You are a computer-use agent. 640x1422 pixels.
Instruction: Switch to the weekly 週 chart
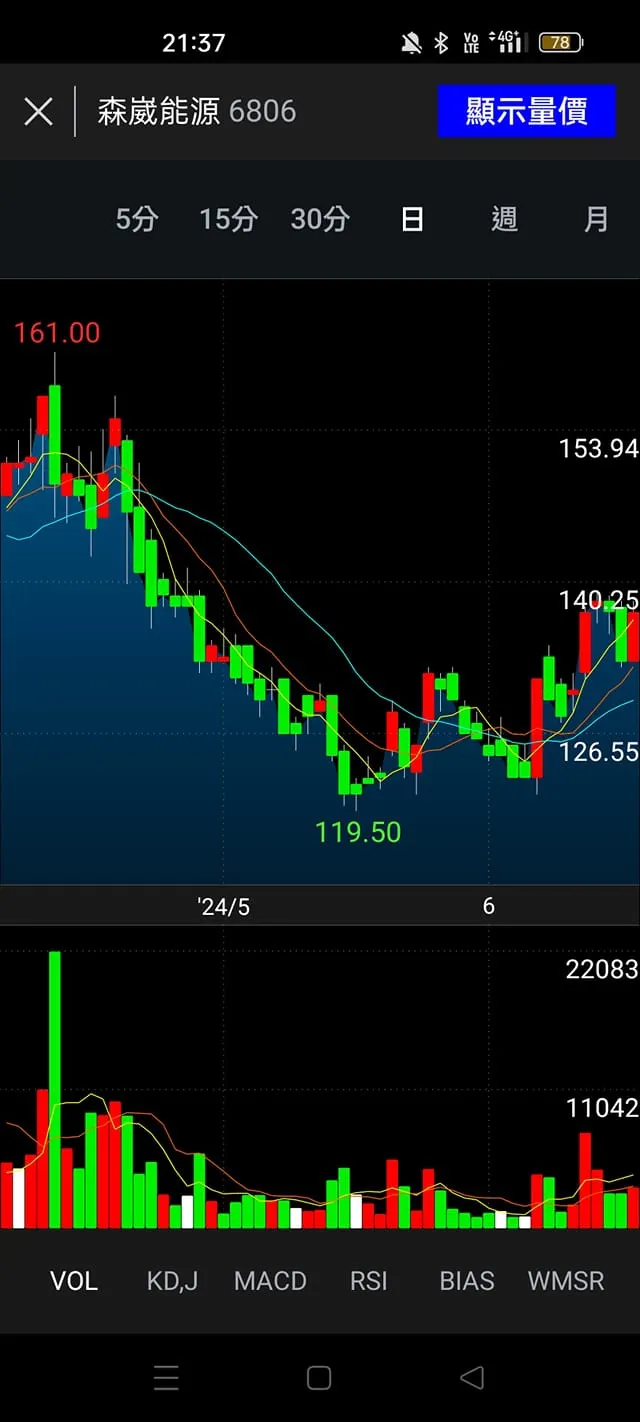(504, 219)
